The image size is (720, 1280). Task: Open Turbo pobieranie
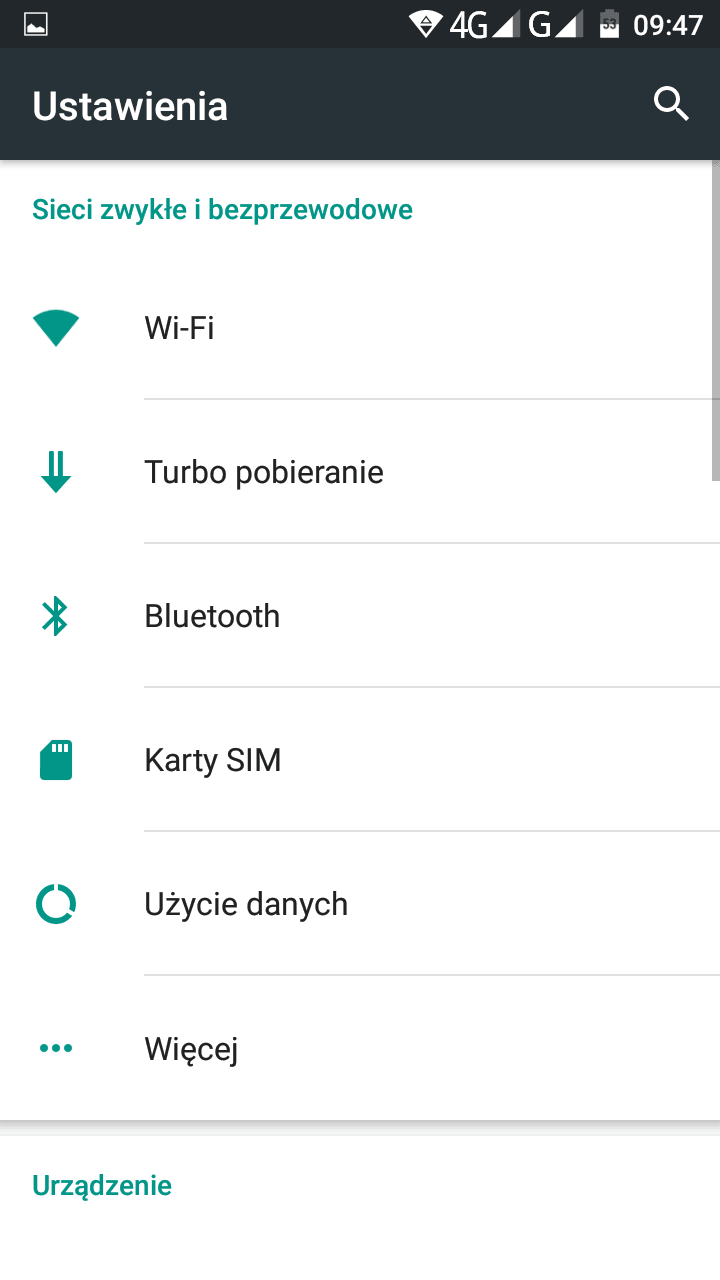pos(360,472)
